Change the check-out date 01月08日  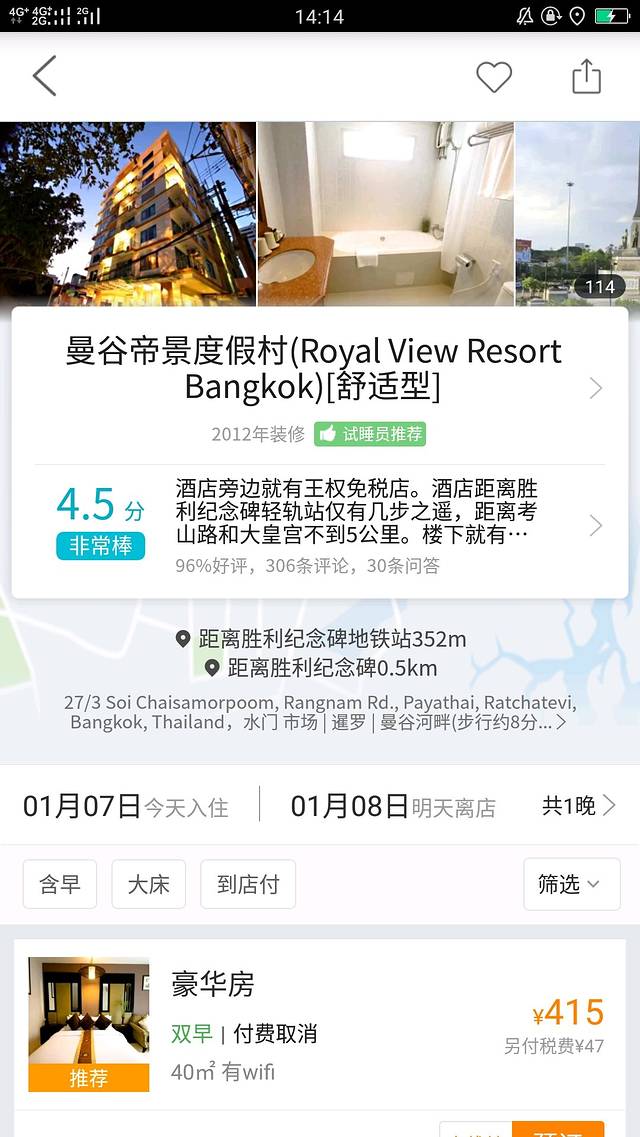click(392, 806)
